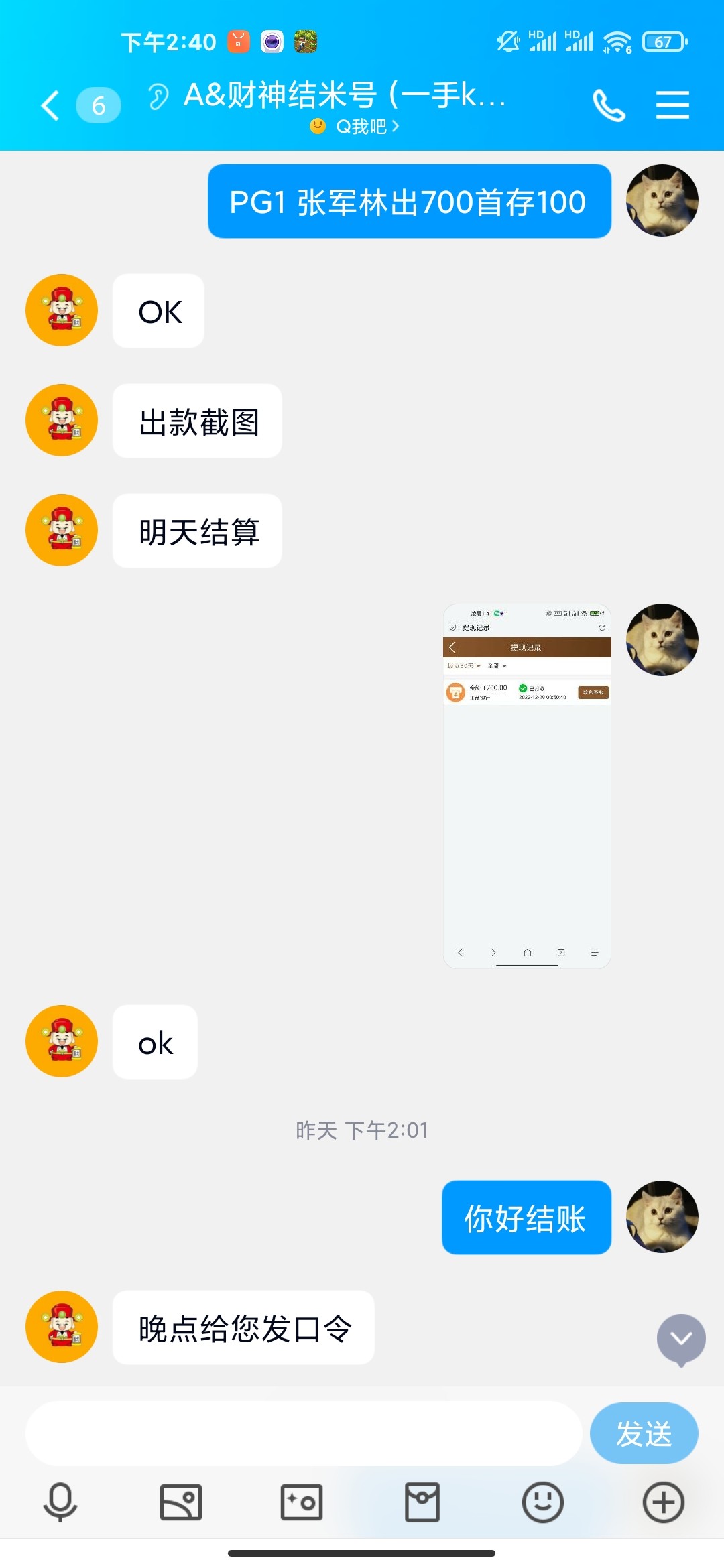Image resolution: width=724 pixels, height=1568 pixels.
Task: Select the voice message microphone icon
Action: pos(60,1502)
